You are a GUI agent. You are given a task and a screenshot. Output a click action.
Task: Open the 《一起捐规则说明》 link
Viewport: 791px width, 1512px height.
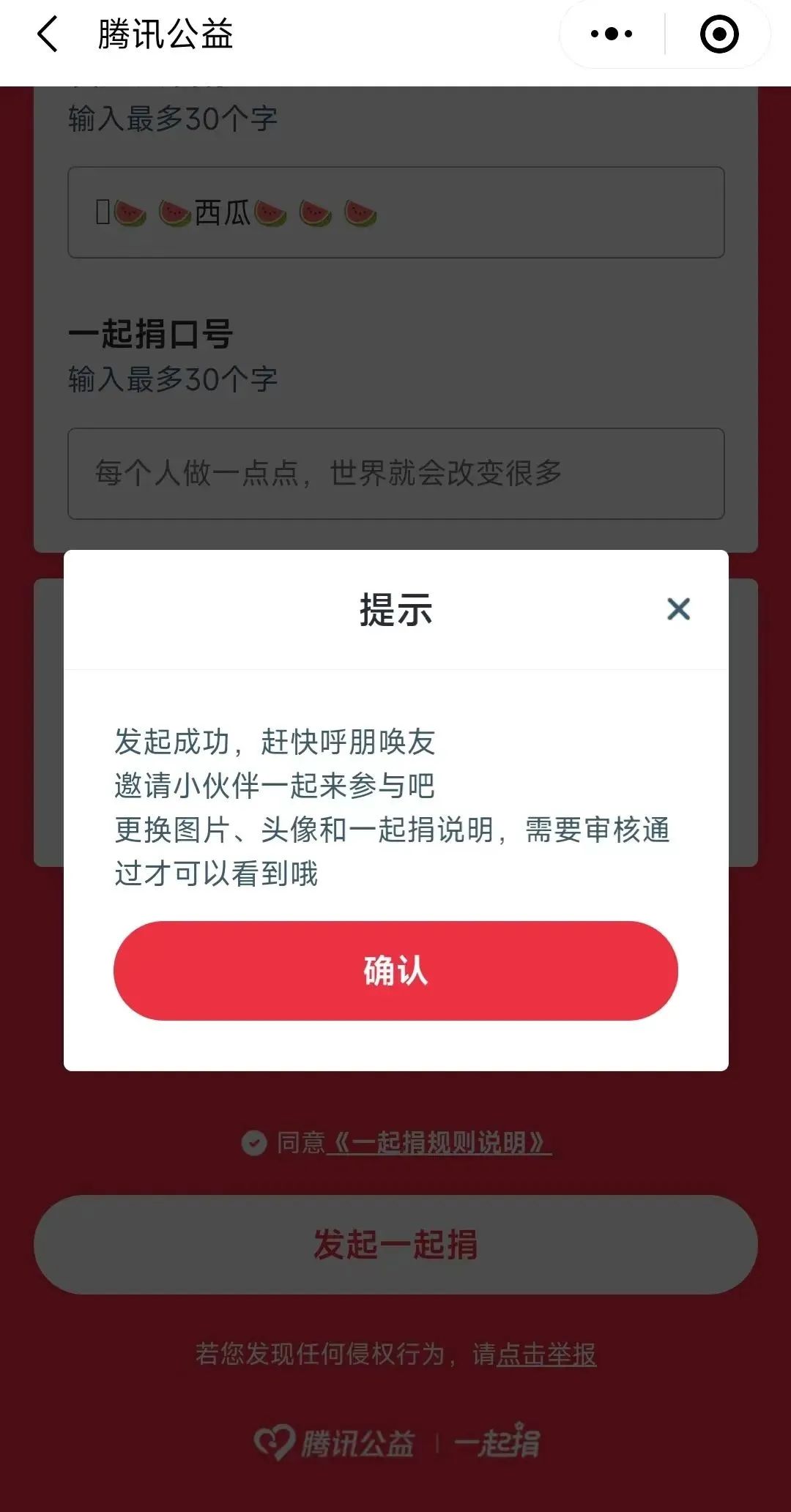[x=439, y=1143]
